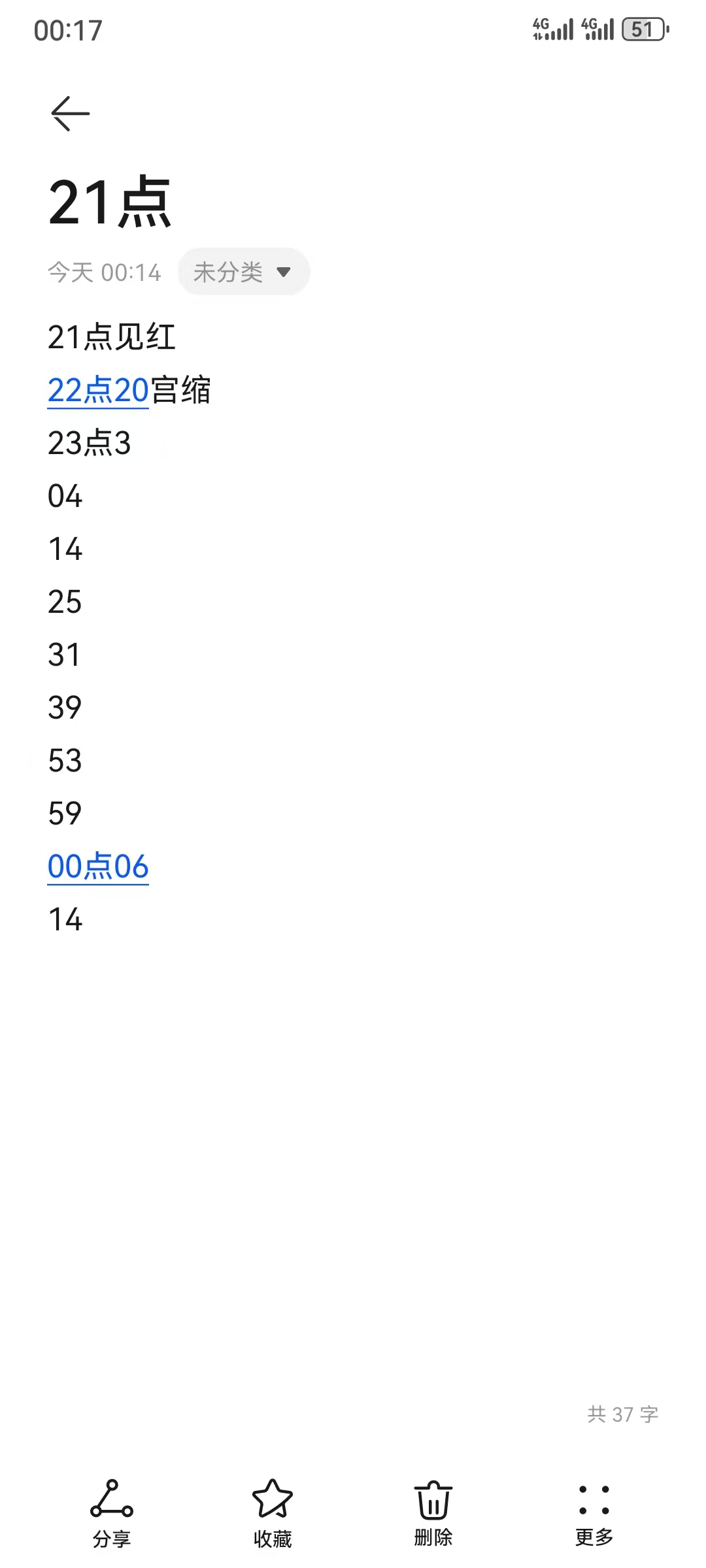This screenshot has width=706, height=1568.
Task: Open the 更多 options menu
Action: pos(594,1513)
